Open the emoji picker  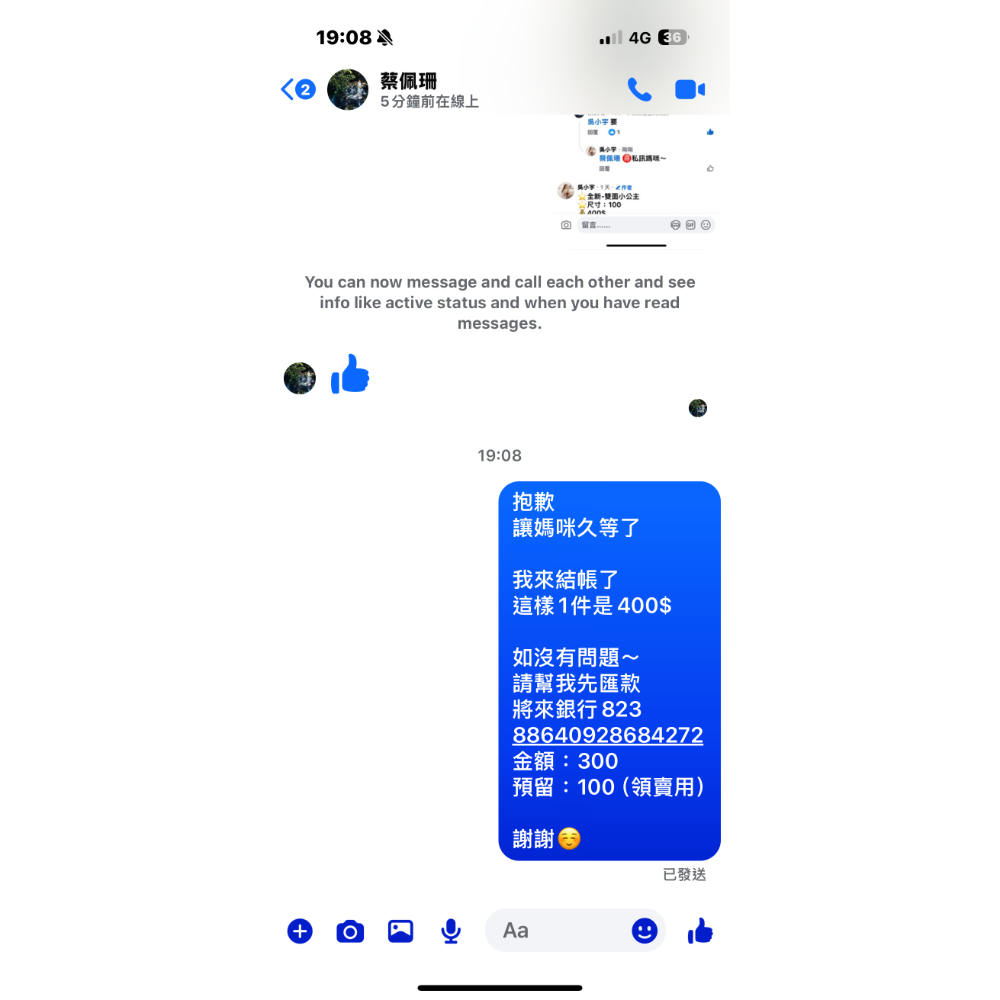tap(645, 931)
